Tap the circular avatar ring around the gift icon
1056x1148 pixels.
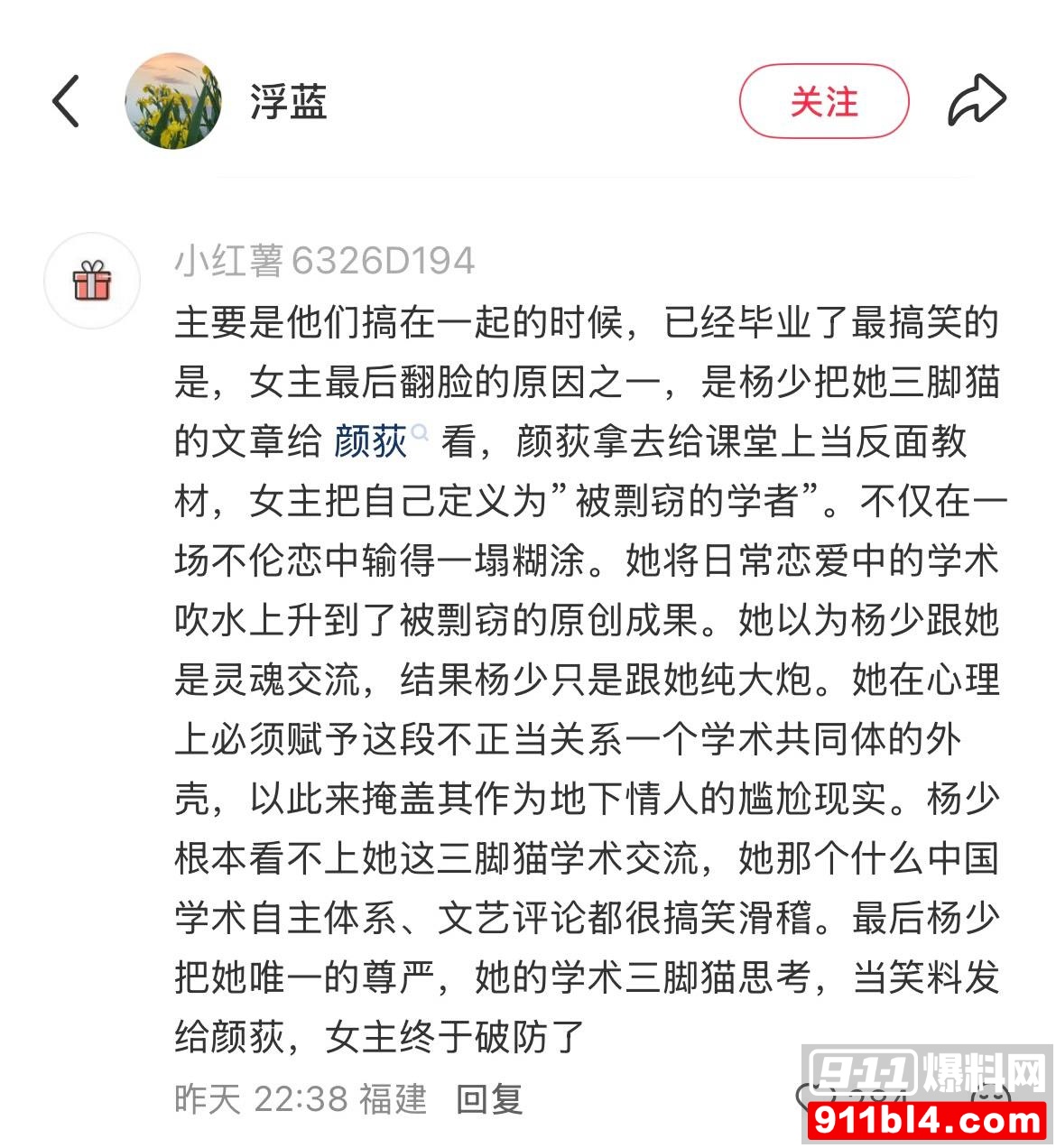90,281
